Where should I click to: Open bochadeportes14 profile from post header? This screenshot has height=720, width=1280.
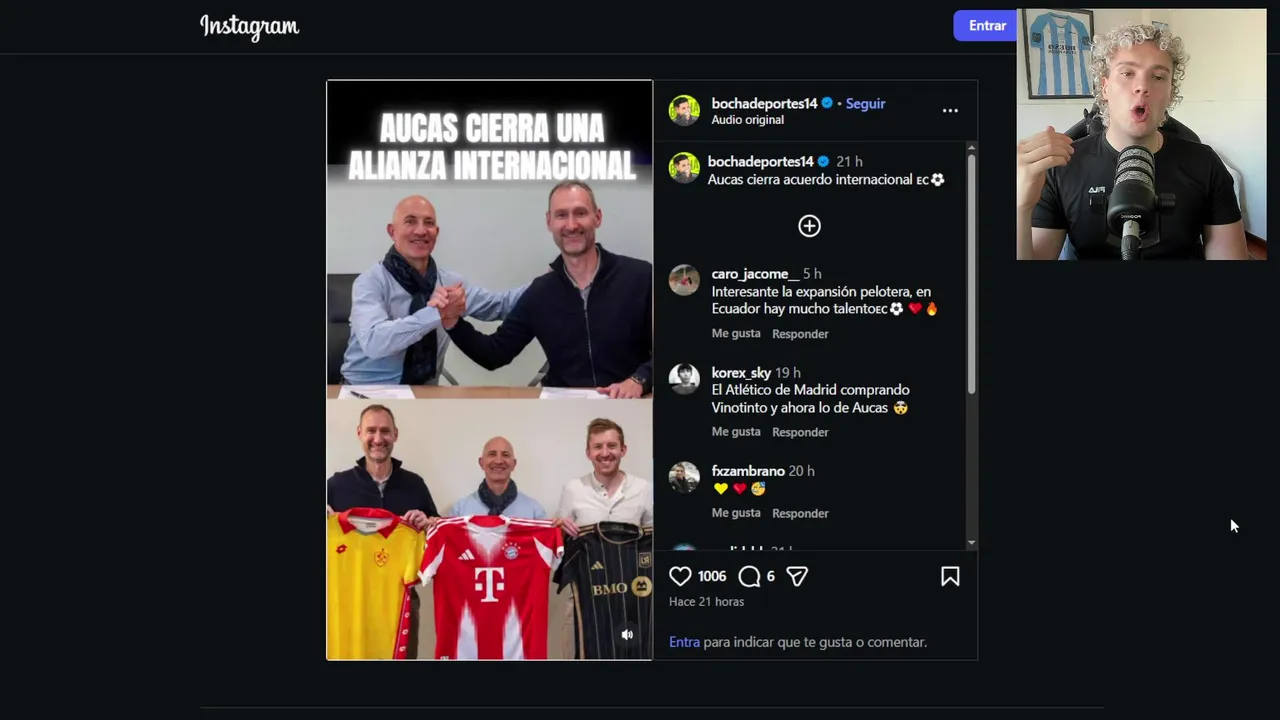(x=764, y=103)
